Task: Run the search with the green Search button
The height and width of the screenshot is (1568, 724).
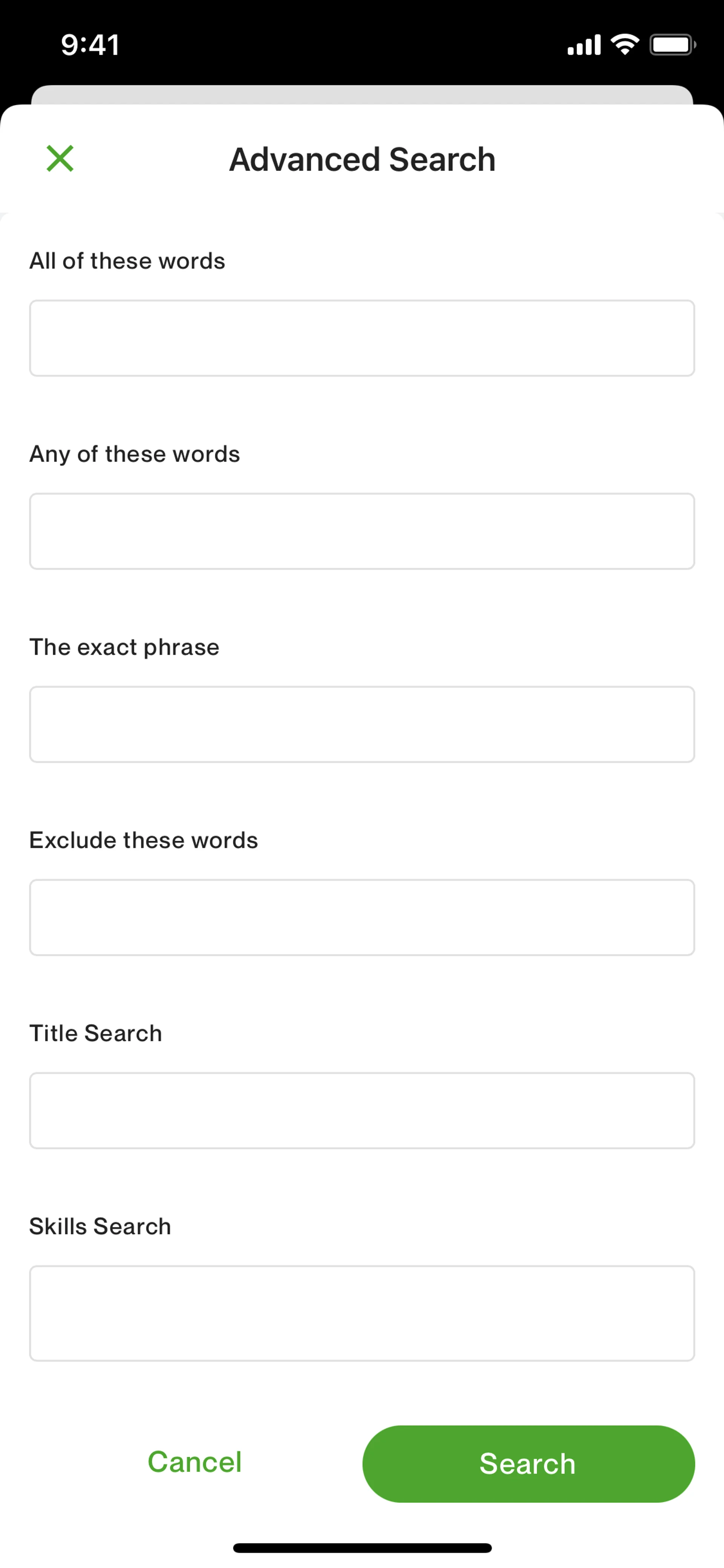Action: tap(528, 1463)
